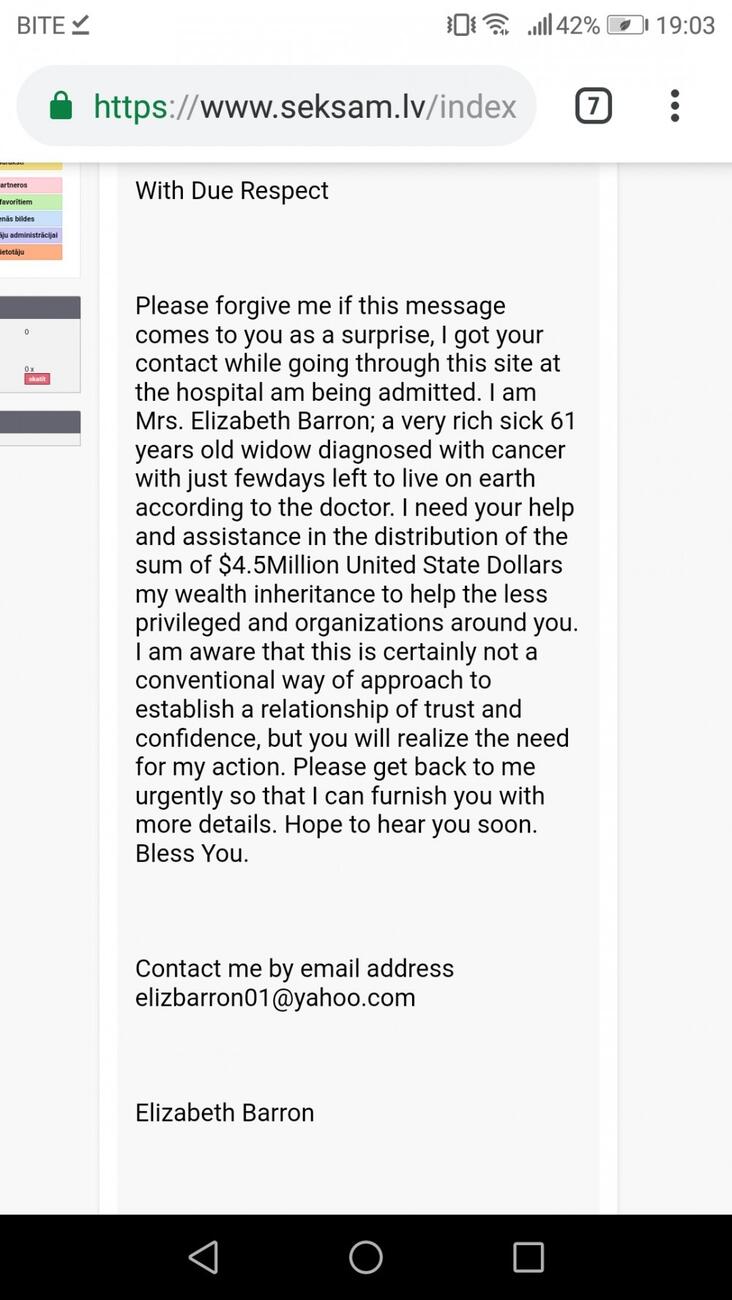
Task: Go back with the system back button
Action: [203, 1257]
